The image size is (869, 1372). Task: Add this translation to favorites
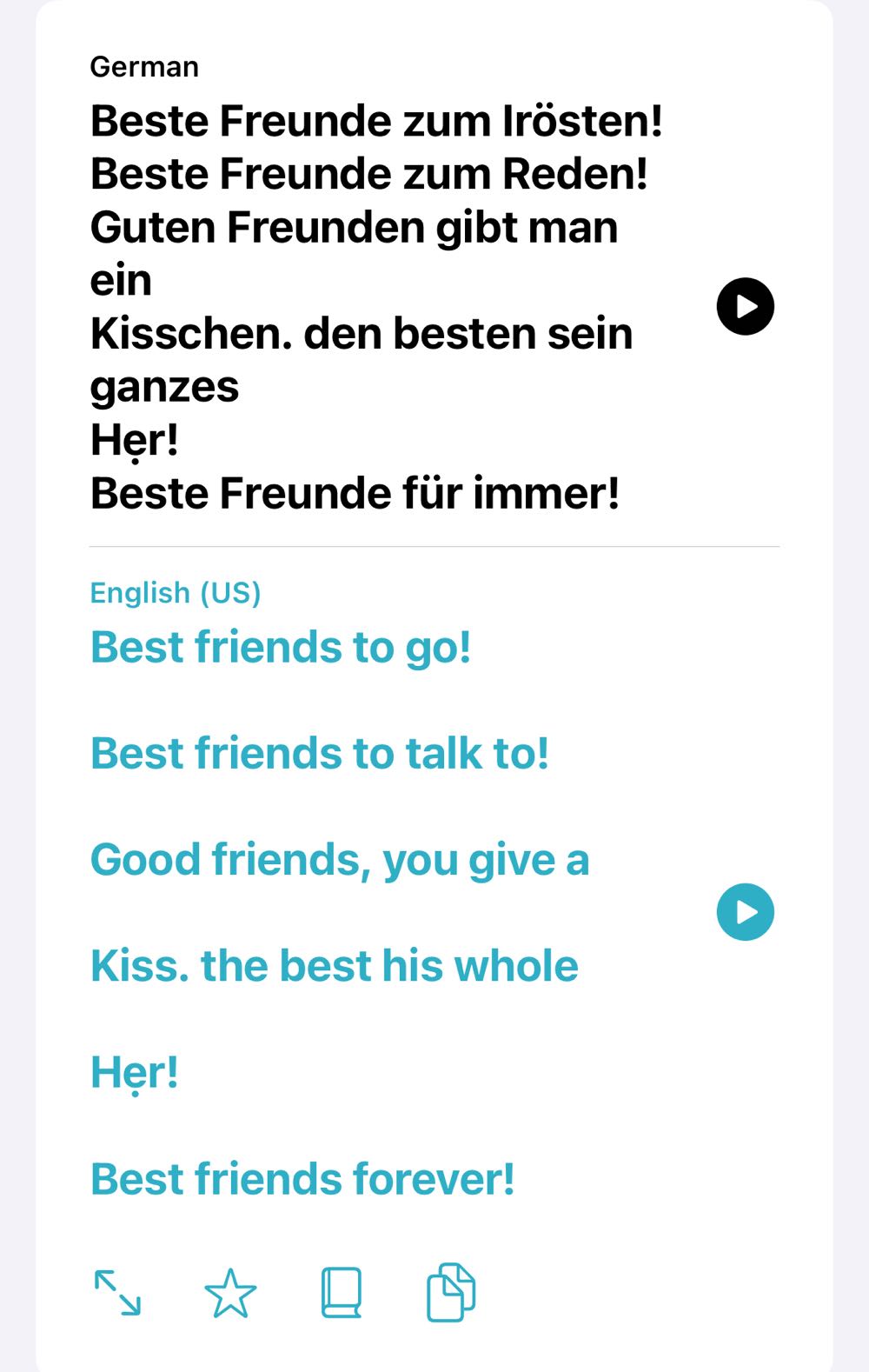pos(230,1293)
